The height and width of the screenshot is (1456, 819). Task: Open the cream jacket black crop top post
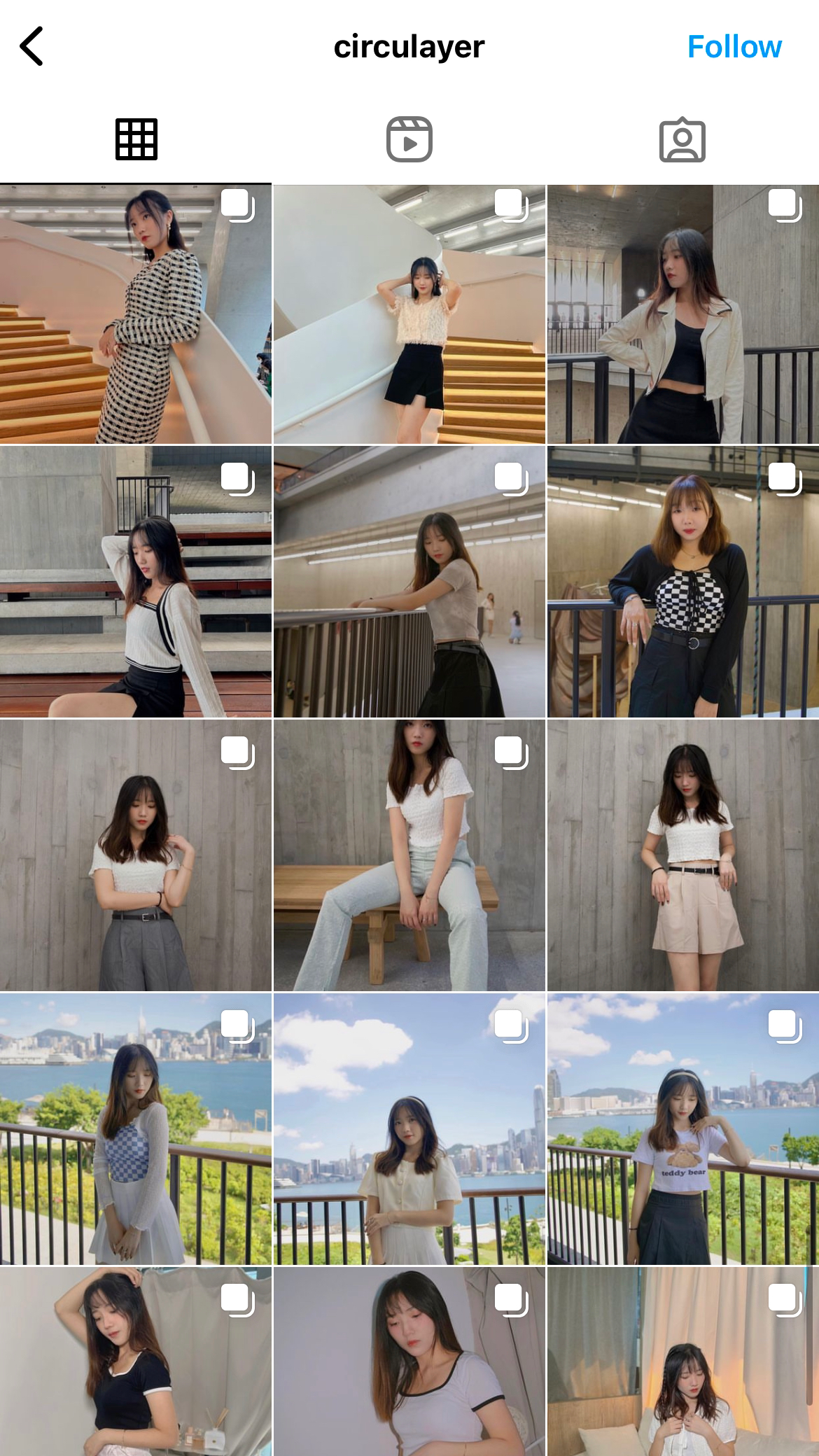[x=683, y=314]
